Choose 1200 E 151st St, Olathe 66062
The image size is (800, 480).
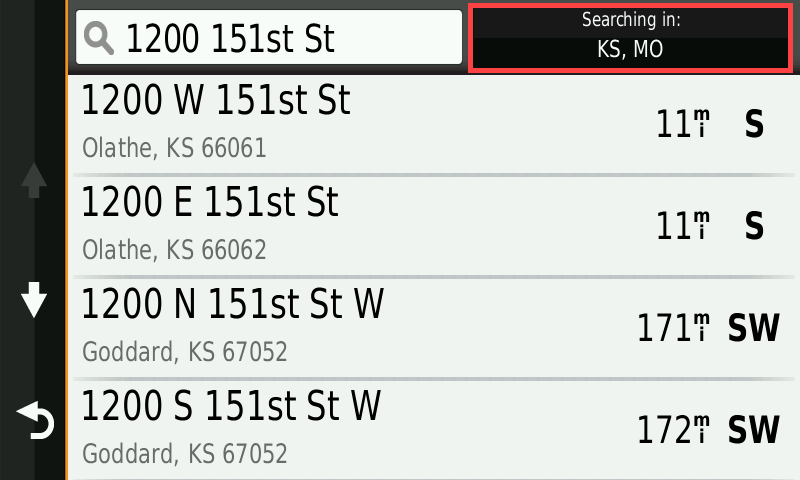[430, 226]
